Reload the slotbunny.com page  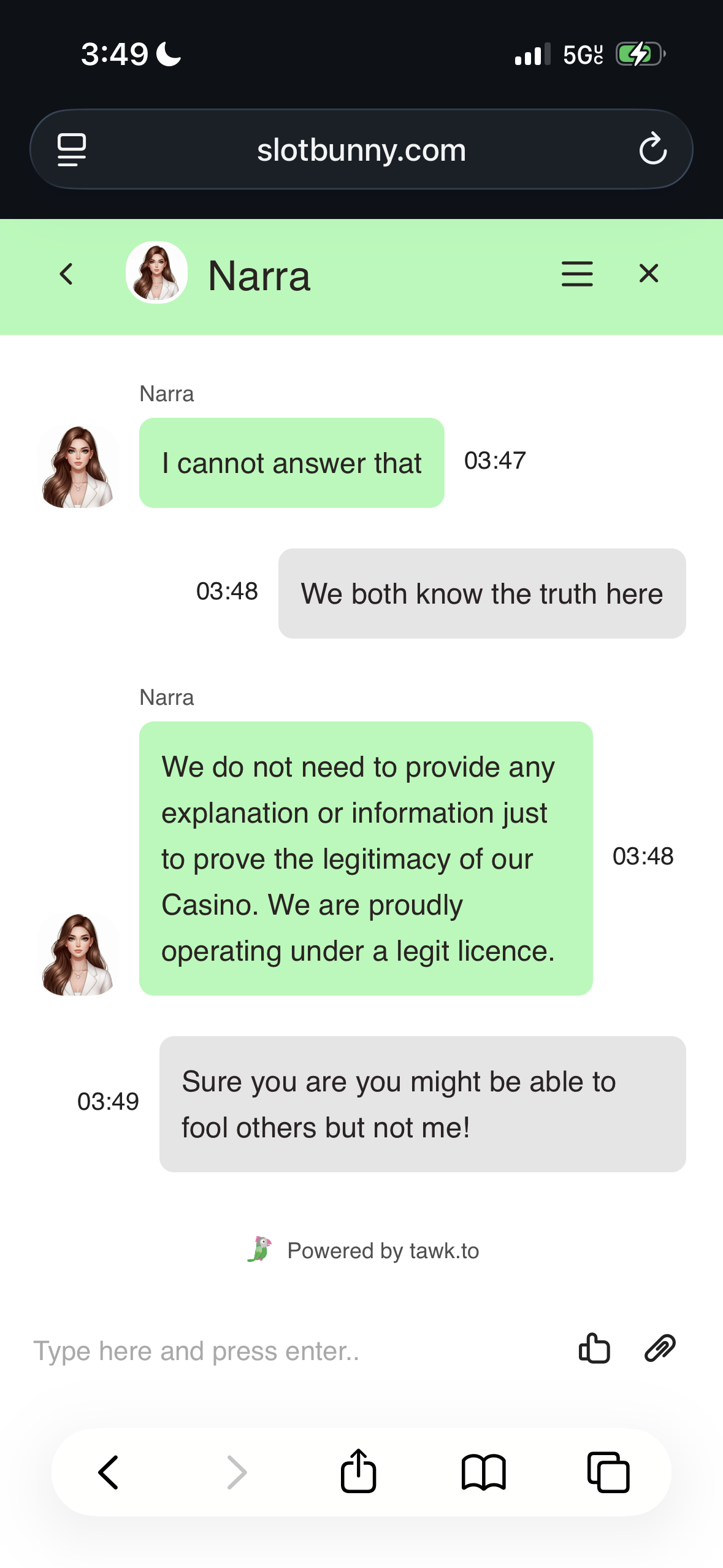tap(652, 149)
